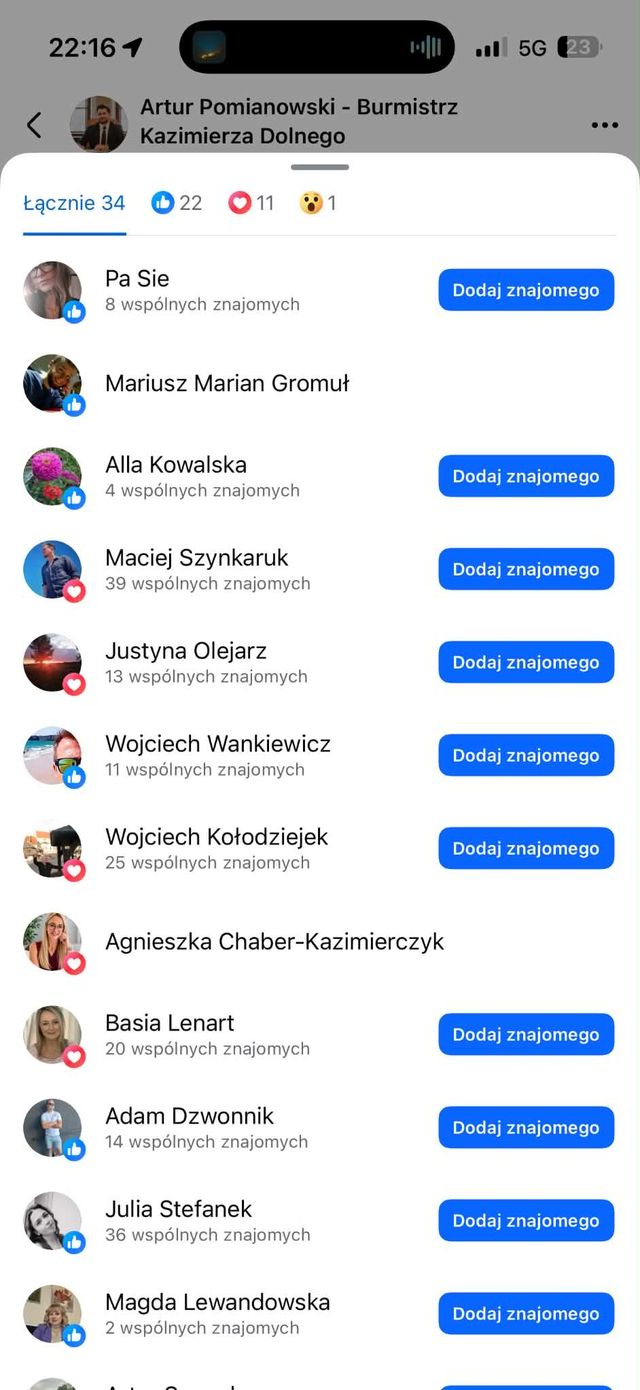Filter by the single wow reaction
The image size is (640, 1390).
tap(318, 203)
